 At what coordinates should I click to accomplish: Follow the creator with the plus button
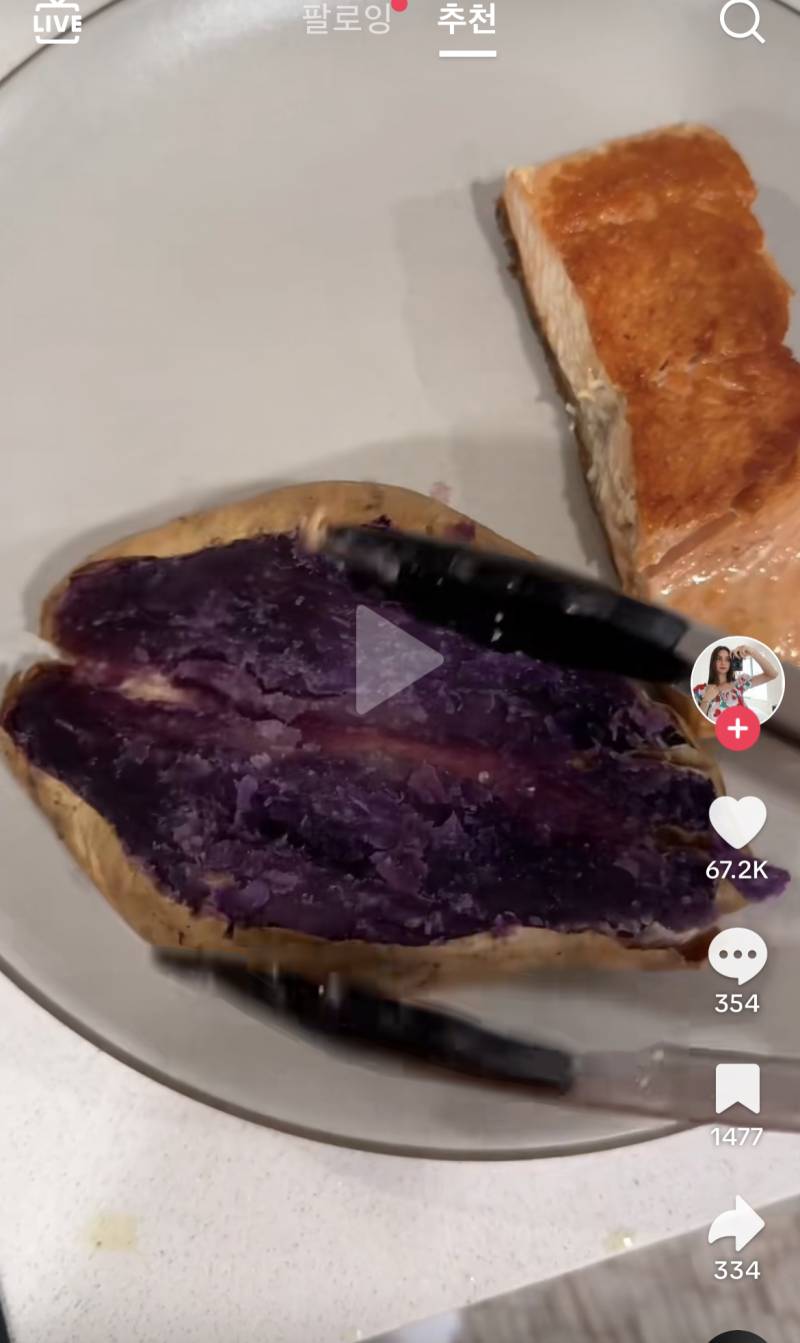coord(737,729)
